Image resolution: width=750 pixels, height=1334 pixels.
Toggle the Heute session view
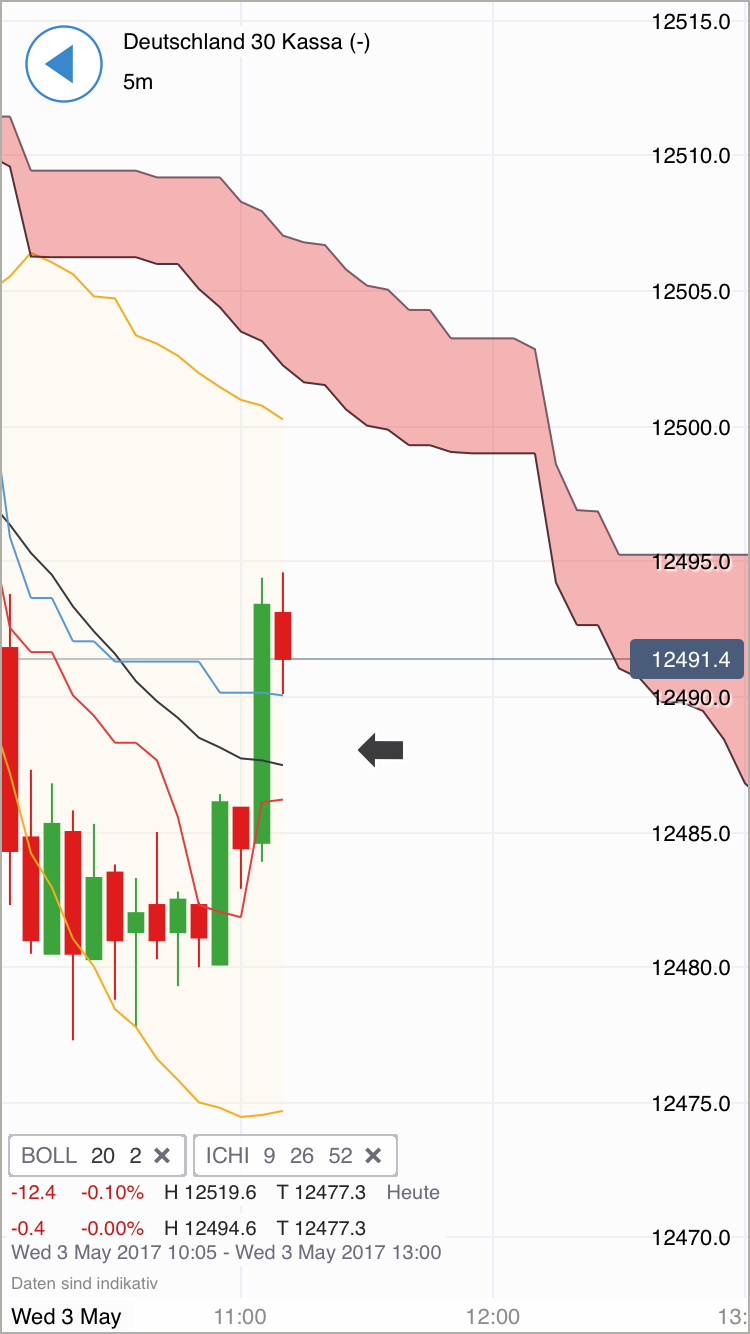click(414, 1192)
